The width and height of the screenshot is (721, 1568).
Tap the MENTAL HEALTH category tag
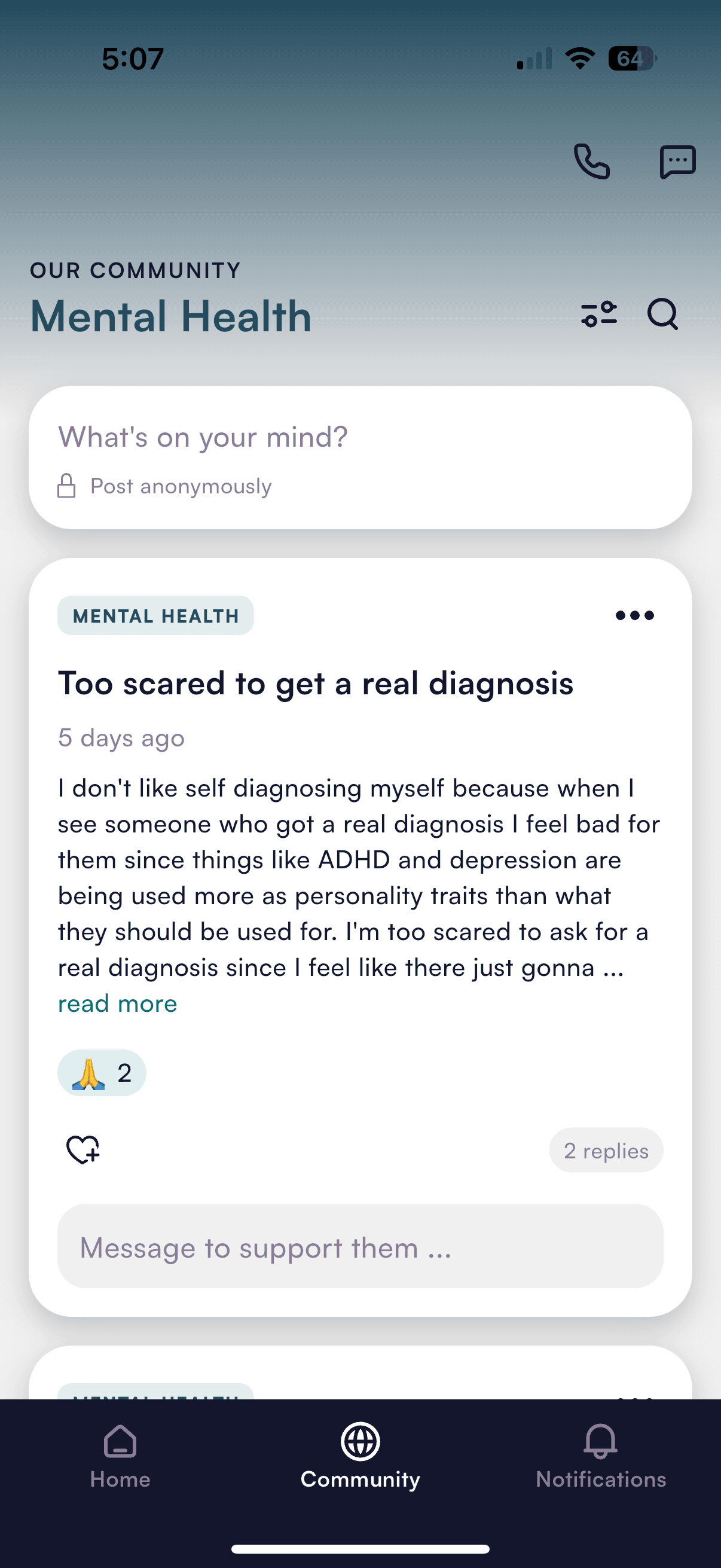click(156, 616)
